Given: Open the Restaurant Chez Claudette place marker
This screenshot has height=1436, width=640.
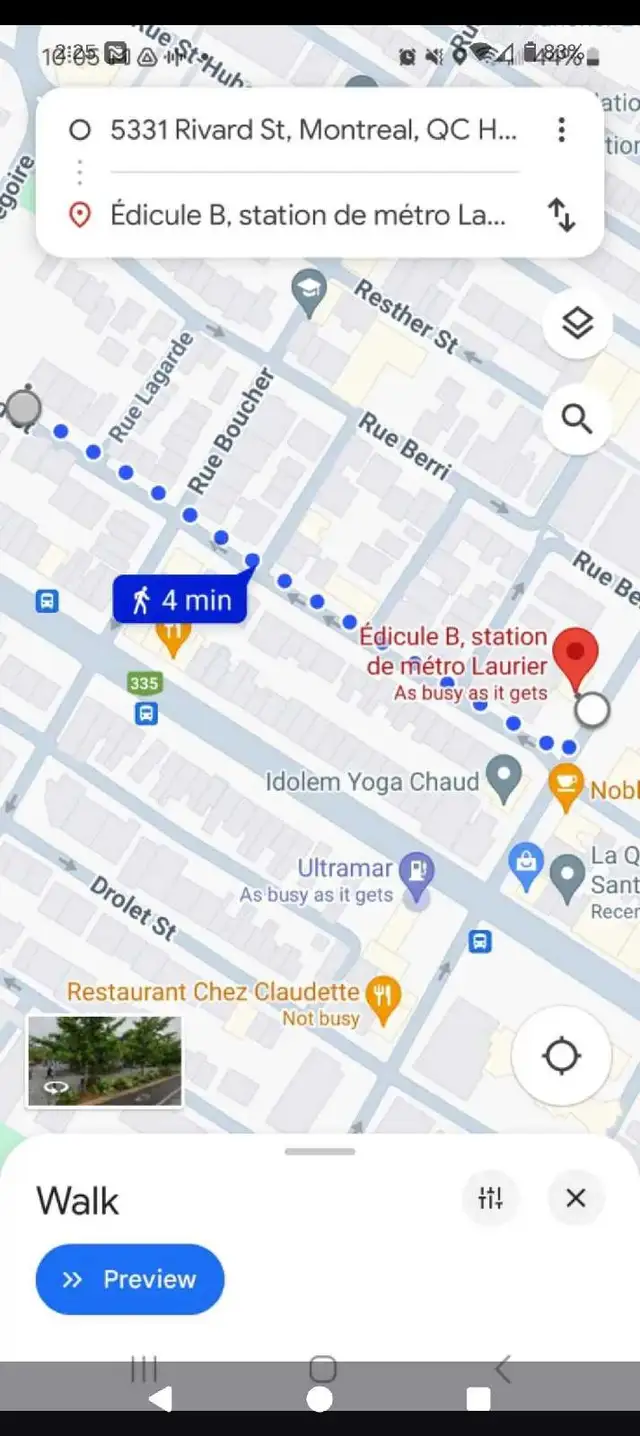Looking at the screenshot, I should (x=382, y=994).
